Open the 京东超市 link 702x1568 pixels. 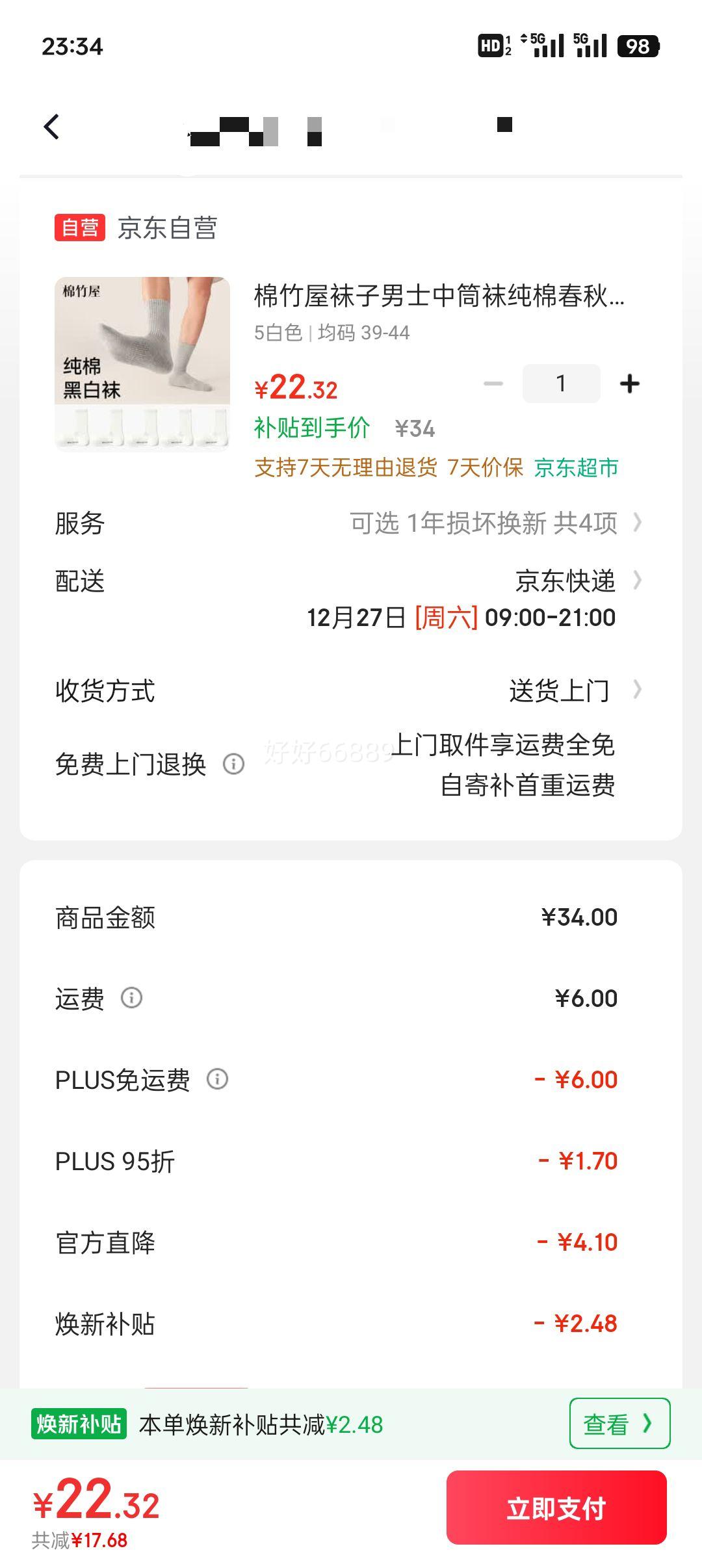[575, 469]
